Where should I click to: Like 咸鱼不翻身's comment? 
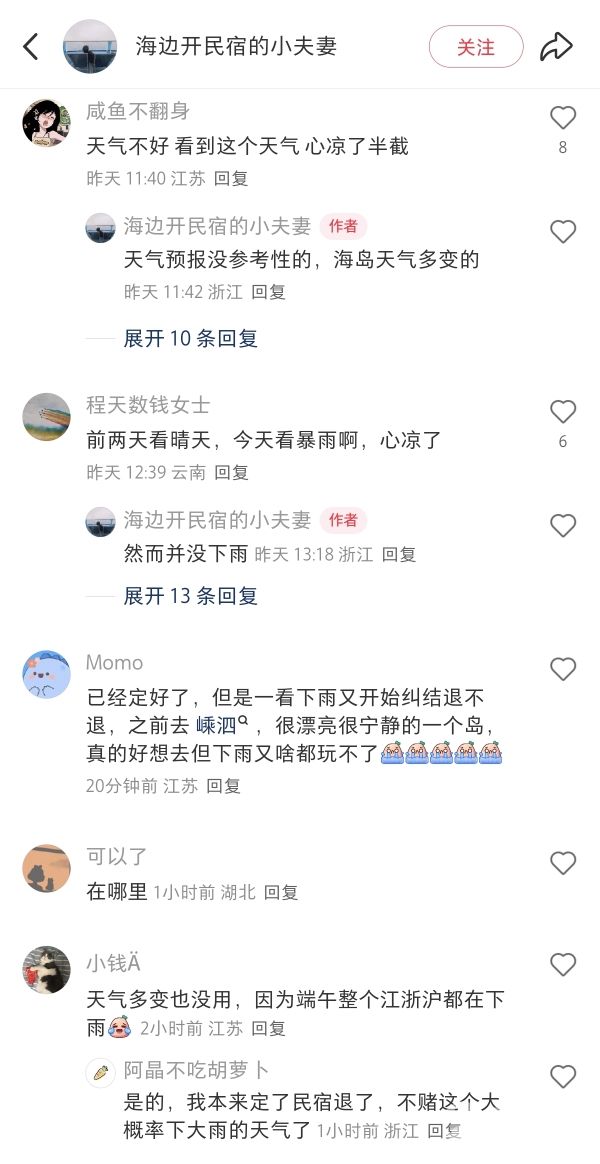click(563, 117)
